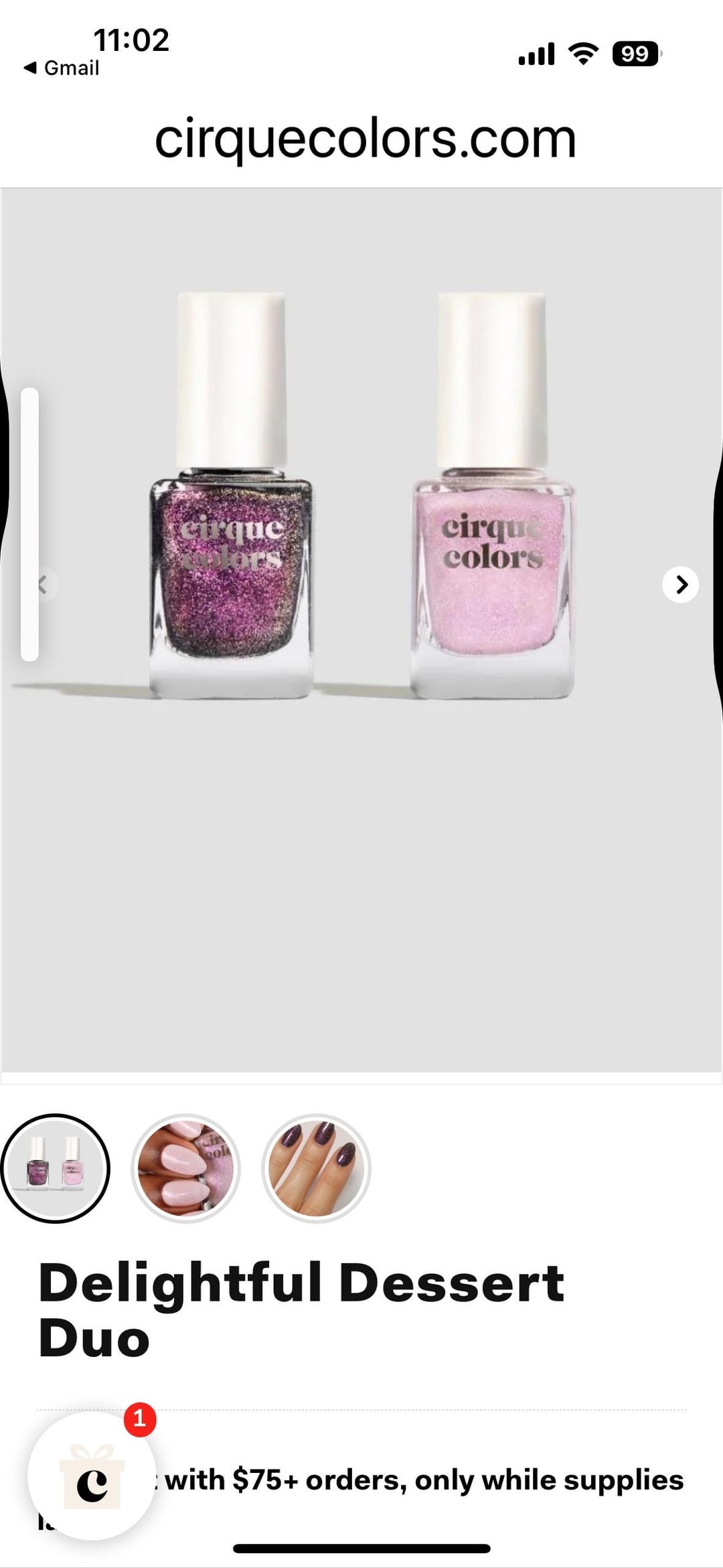View the dark purple nails swatch thumbnail

[316, 1169]
